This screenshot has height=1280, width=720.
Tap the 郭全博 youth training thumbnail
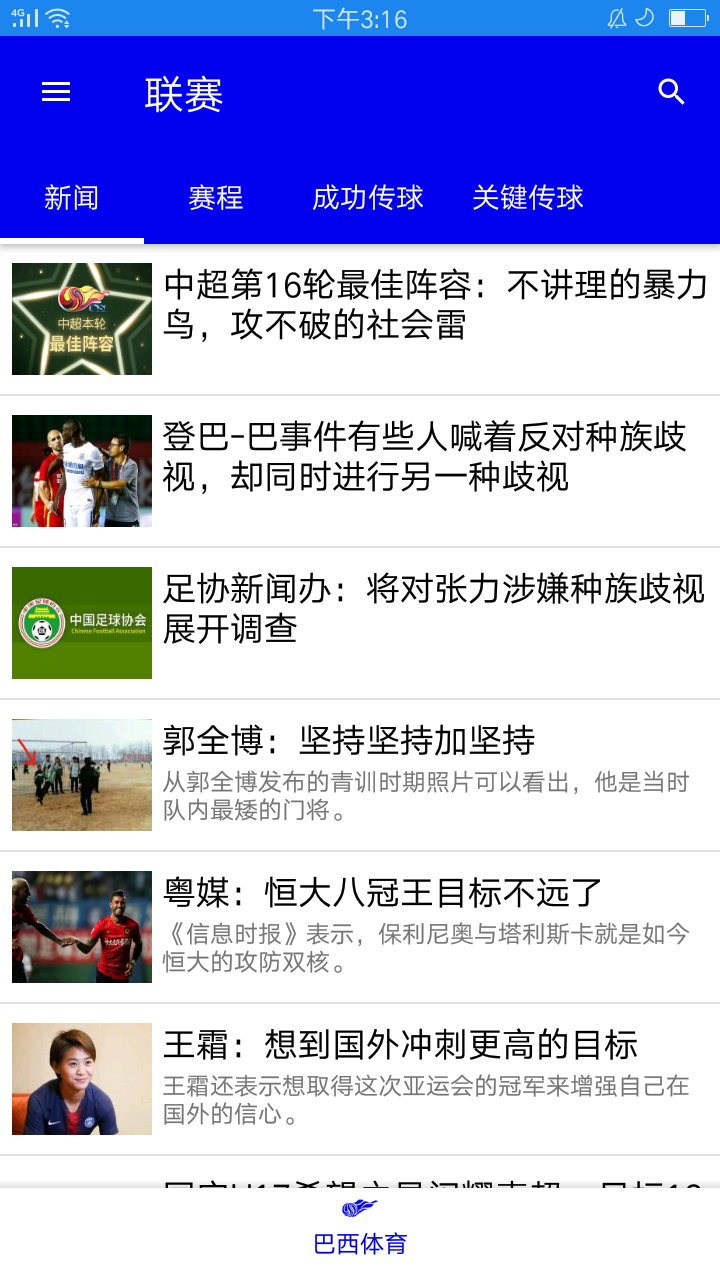pos(81,774)
